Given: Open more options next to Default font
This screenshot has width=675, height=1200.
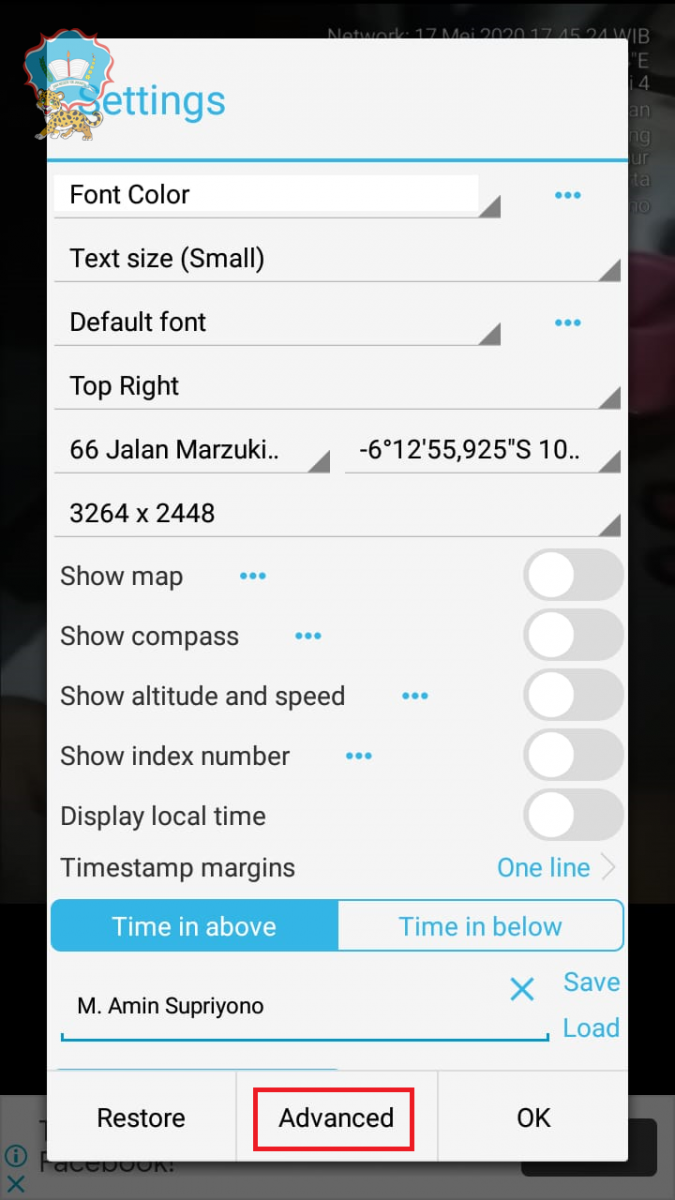Looking at the screenshot, I should pyautogui.click(x=568, y=322).
